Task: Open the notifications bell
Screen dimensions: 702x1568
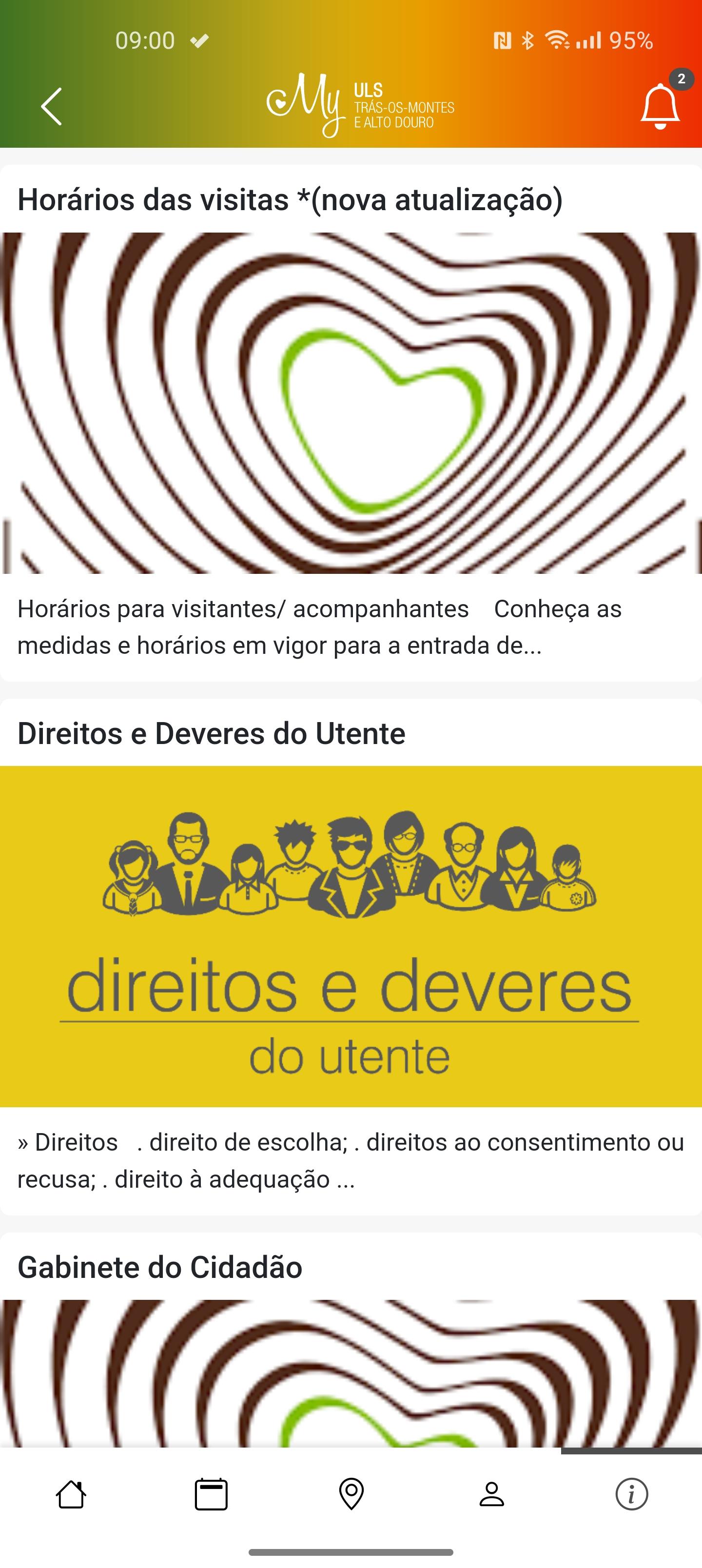Action: [x=660, y=106]
